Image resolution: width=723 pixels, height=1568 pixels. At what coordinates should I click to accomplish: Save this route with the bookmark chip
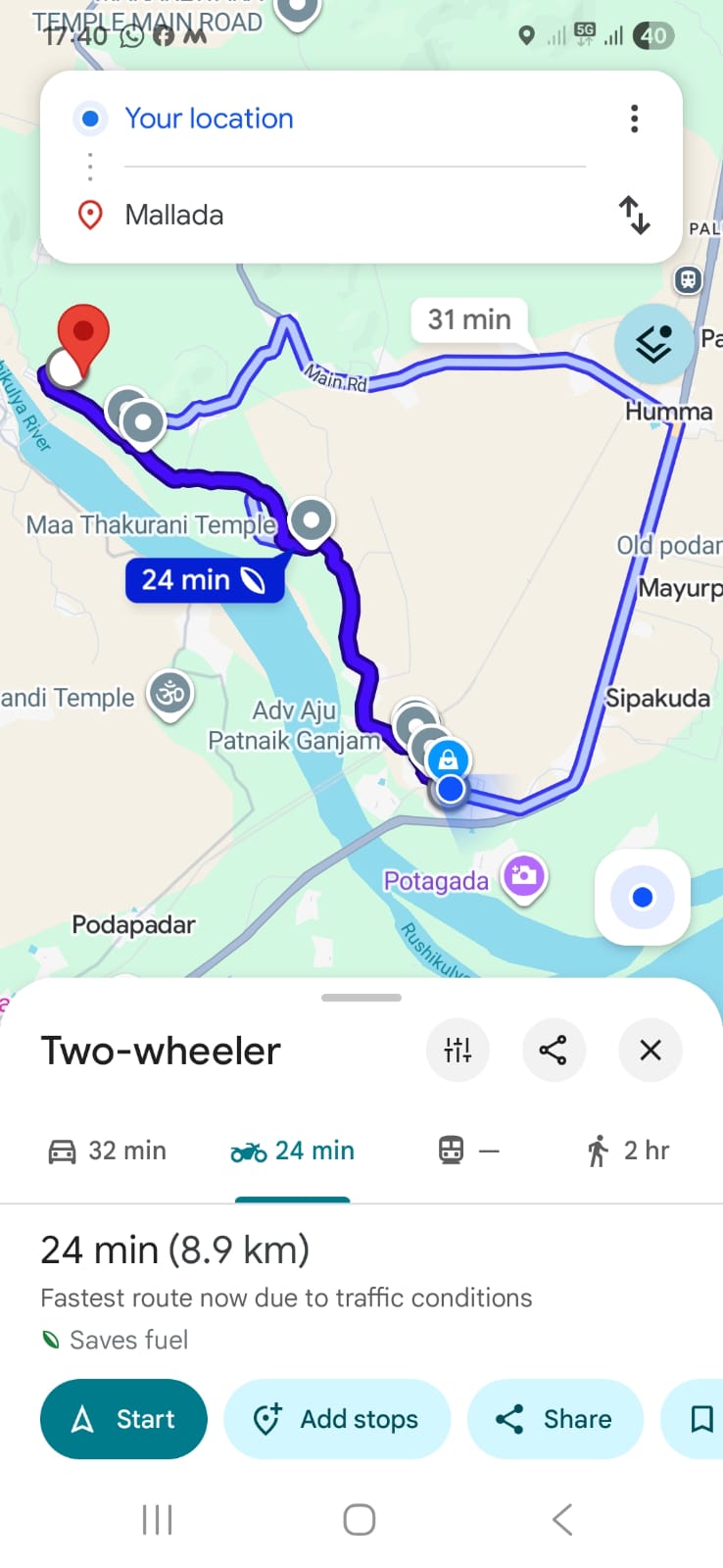pyautogui.click(x=699, y=1419)
